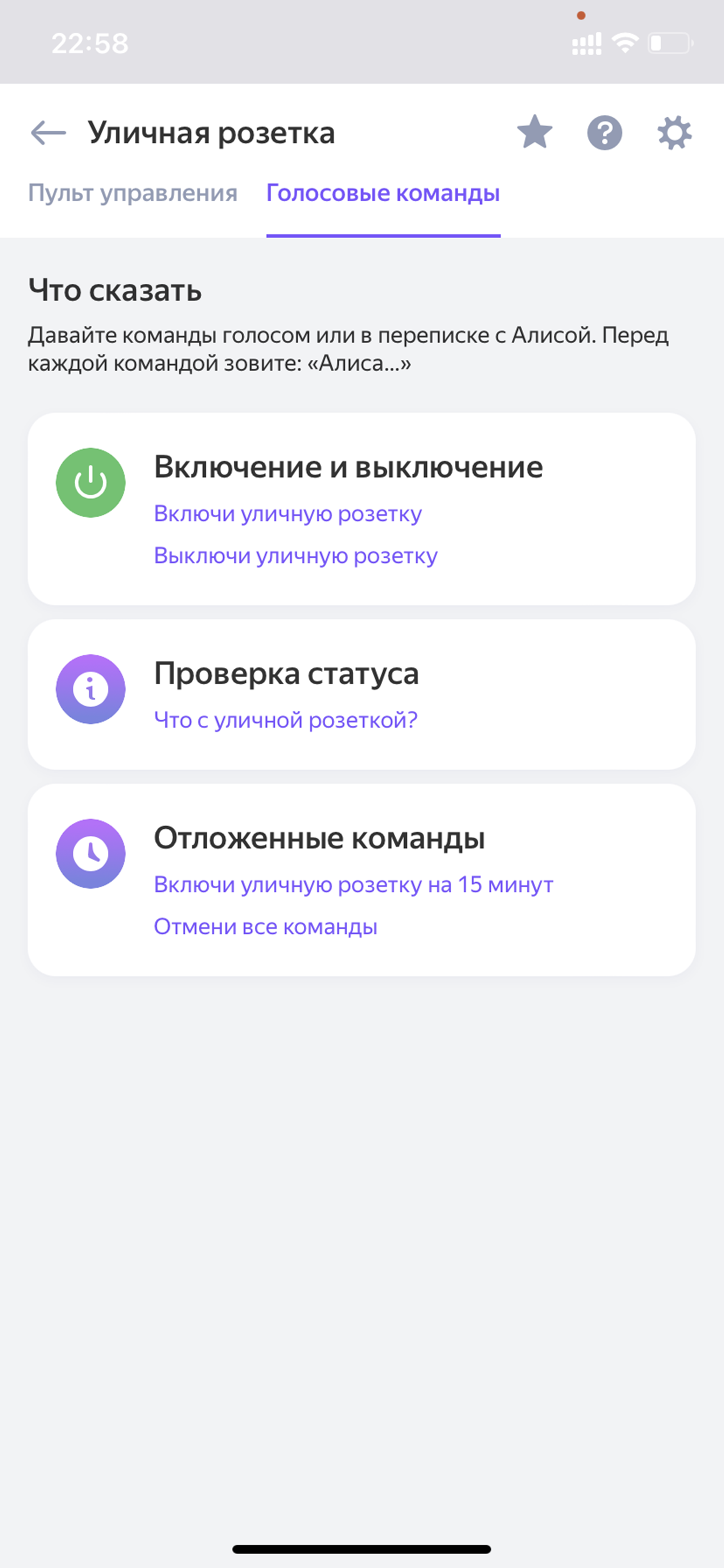Select the Голосовые команды tab
Image resolution: width=724 pixels, height=1568 pixels.
[x=383, y=193]
